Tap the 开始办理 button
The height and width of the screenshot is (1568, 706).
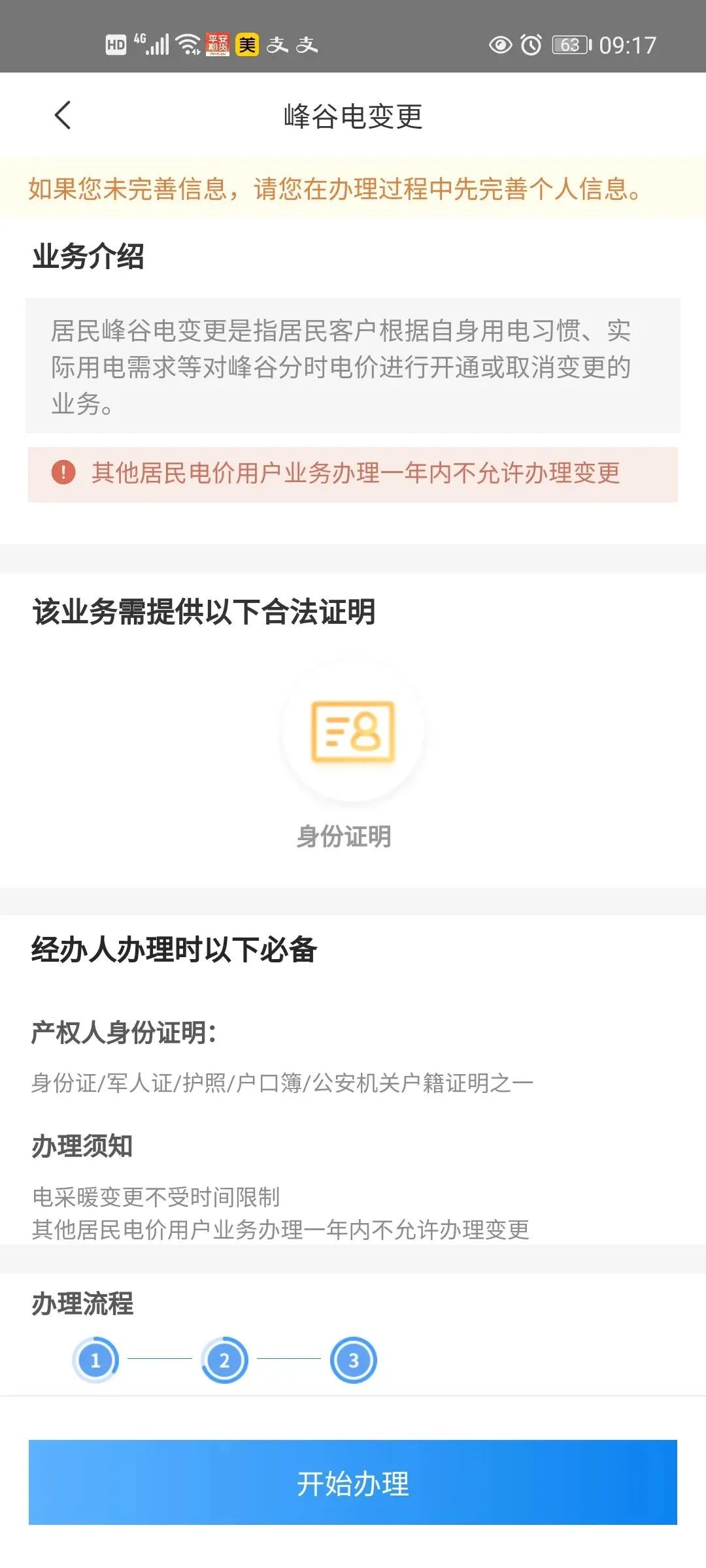353,1482
